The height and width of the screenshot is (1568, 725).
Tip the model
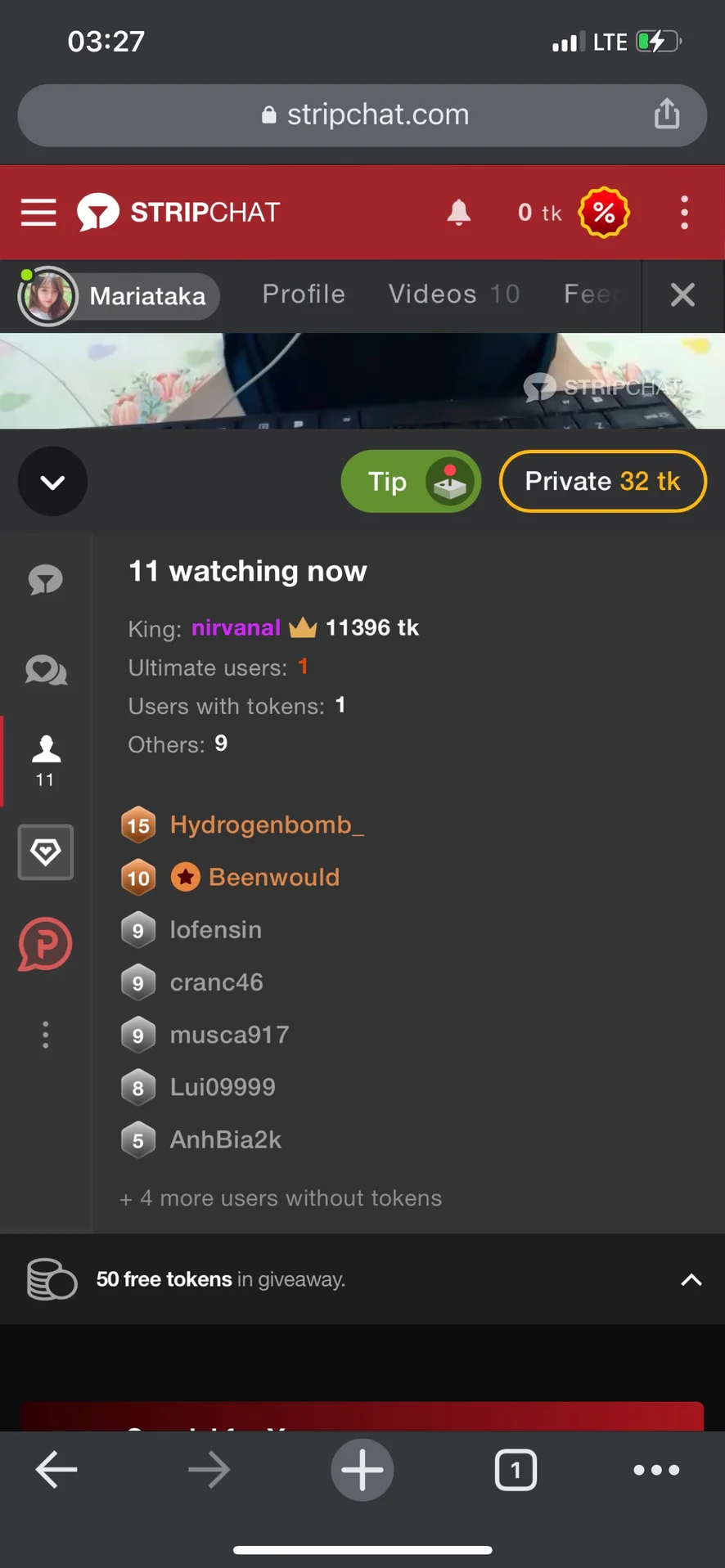410,482
